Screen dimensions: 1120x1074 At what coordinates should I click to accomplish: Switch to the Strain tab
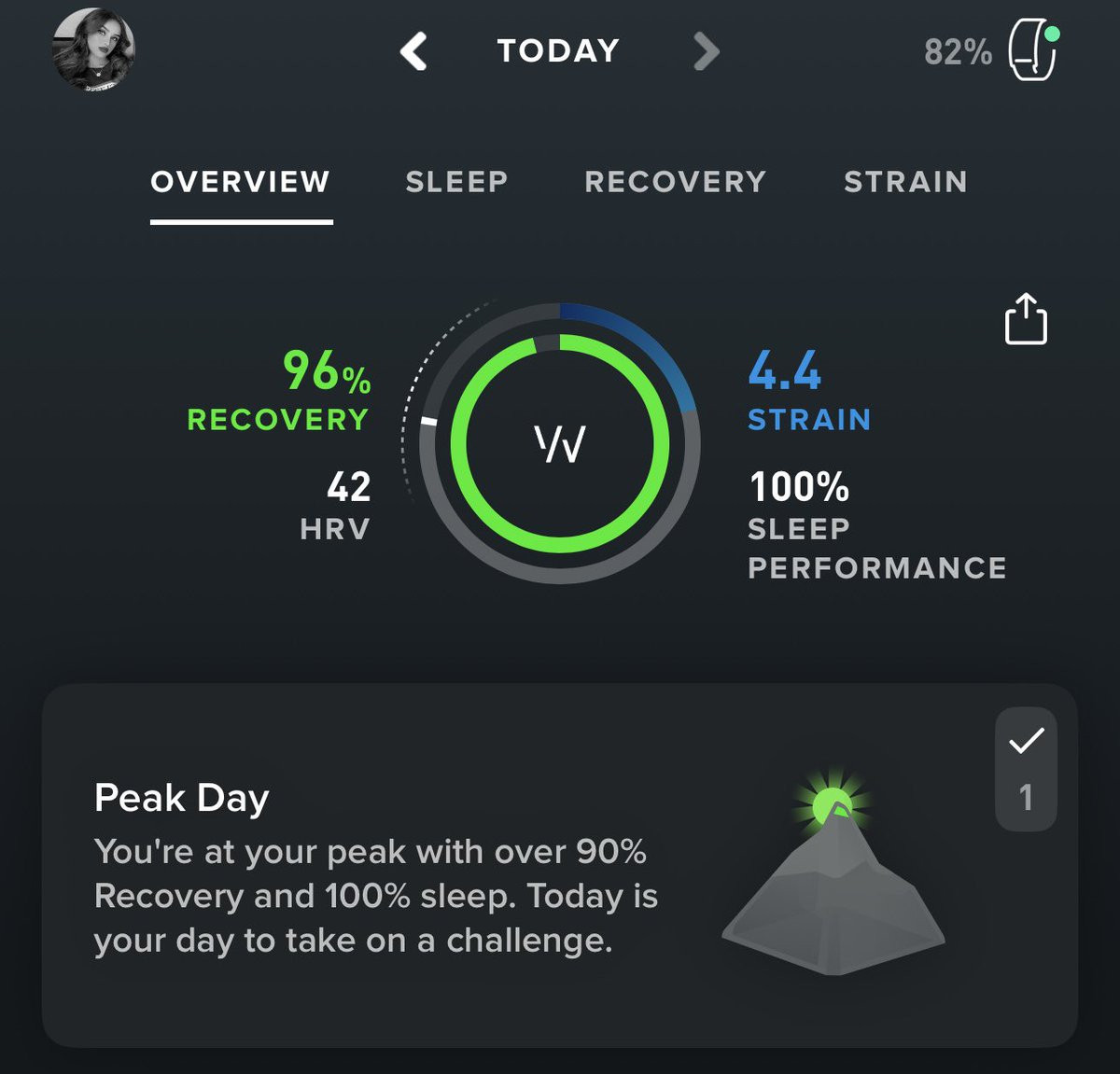point(905,181)
